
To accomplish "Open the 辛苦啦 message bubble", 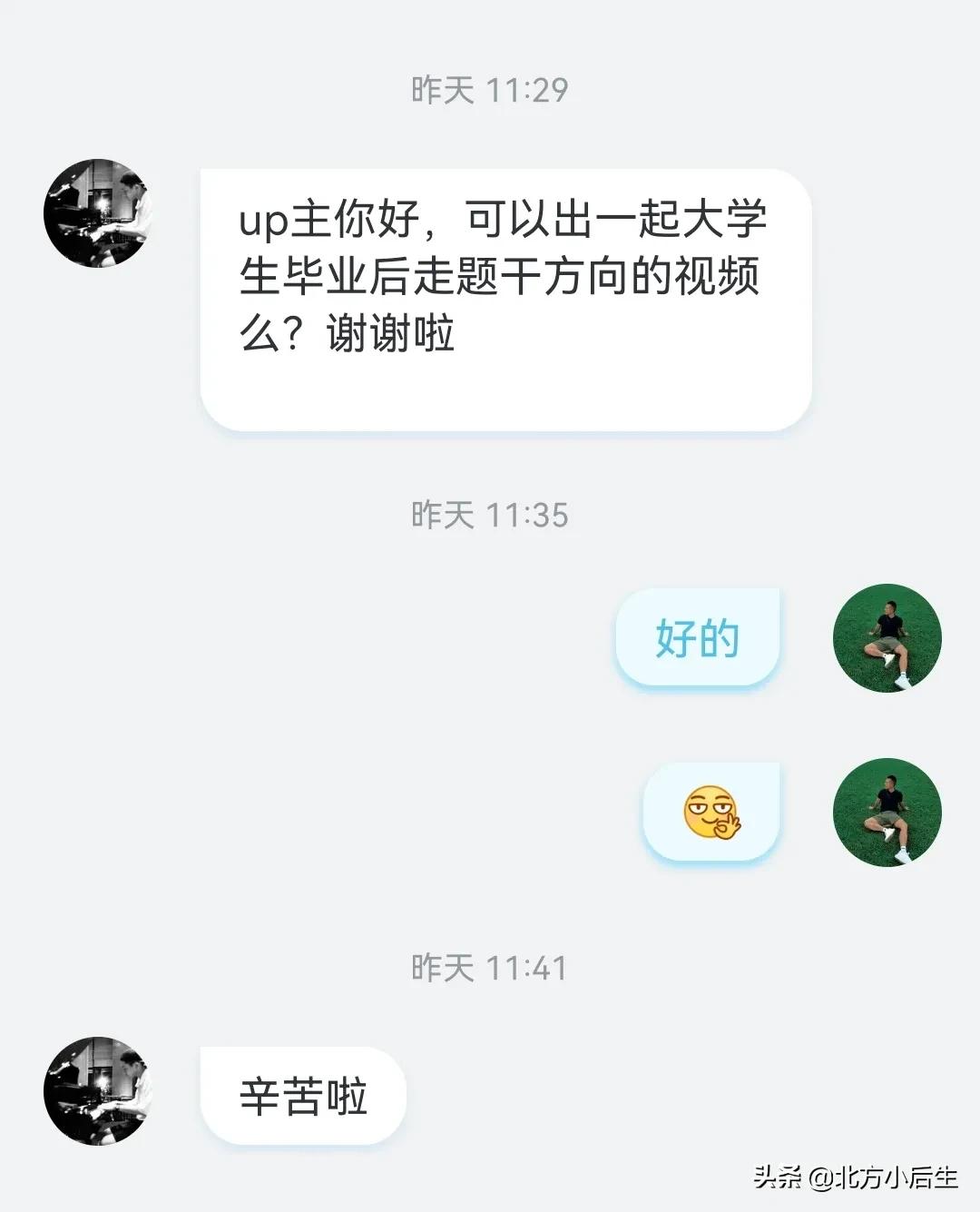I will click(x=304, y=1096).
